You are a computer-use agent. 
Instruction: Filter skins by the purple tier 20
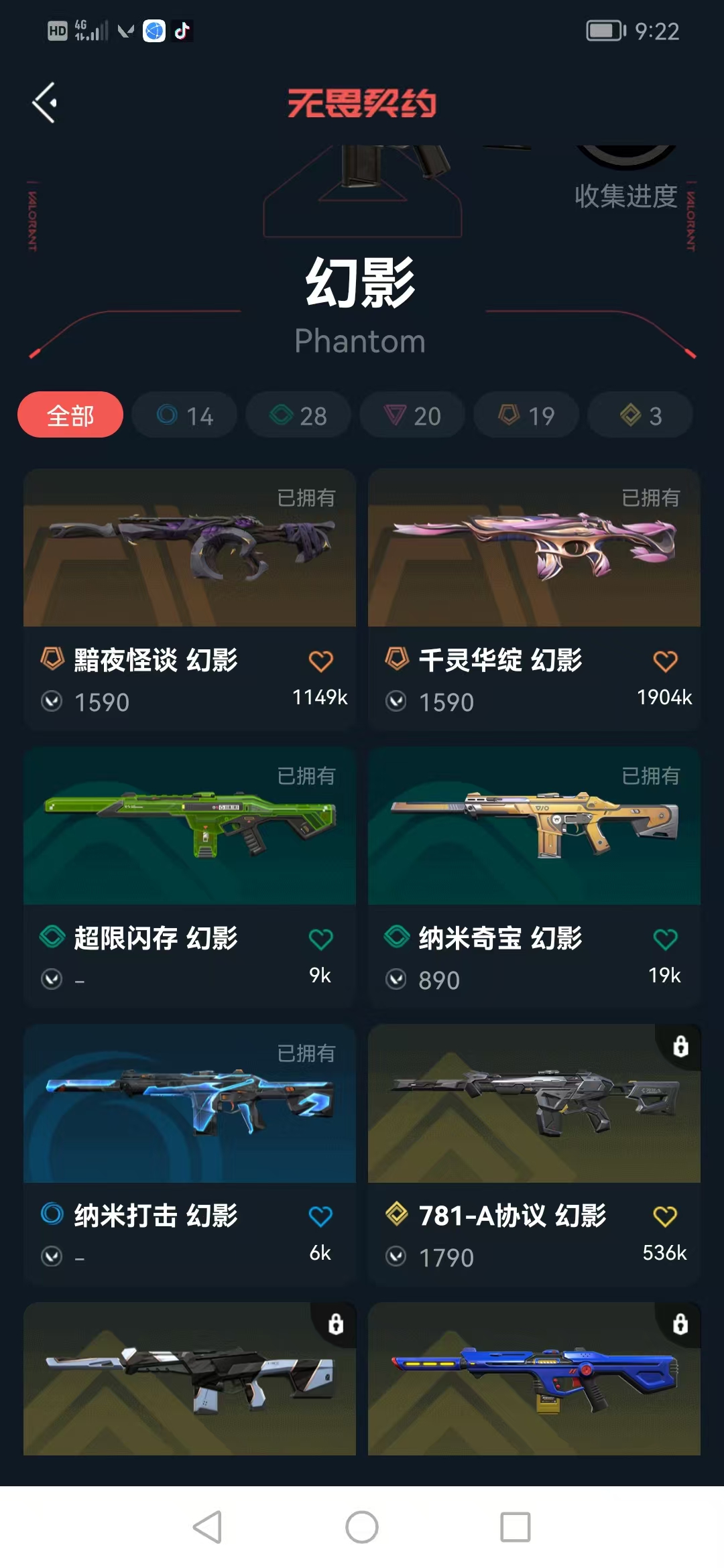pyautogui.click(x=412, y=415)
